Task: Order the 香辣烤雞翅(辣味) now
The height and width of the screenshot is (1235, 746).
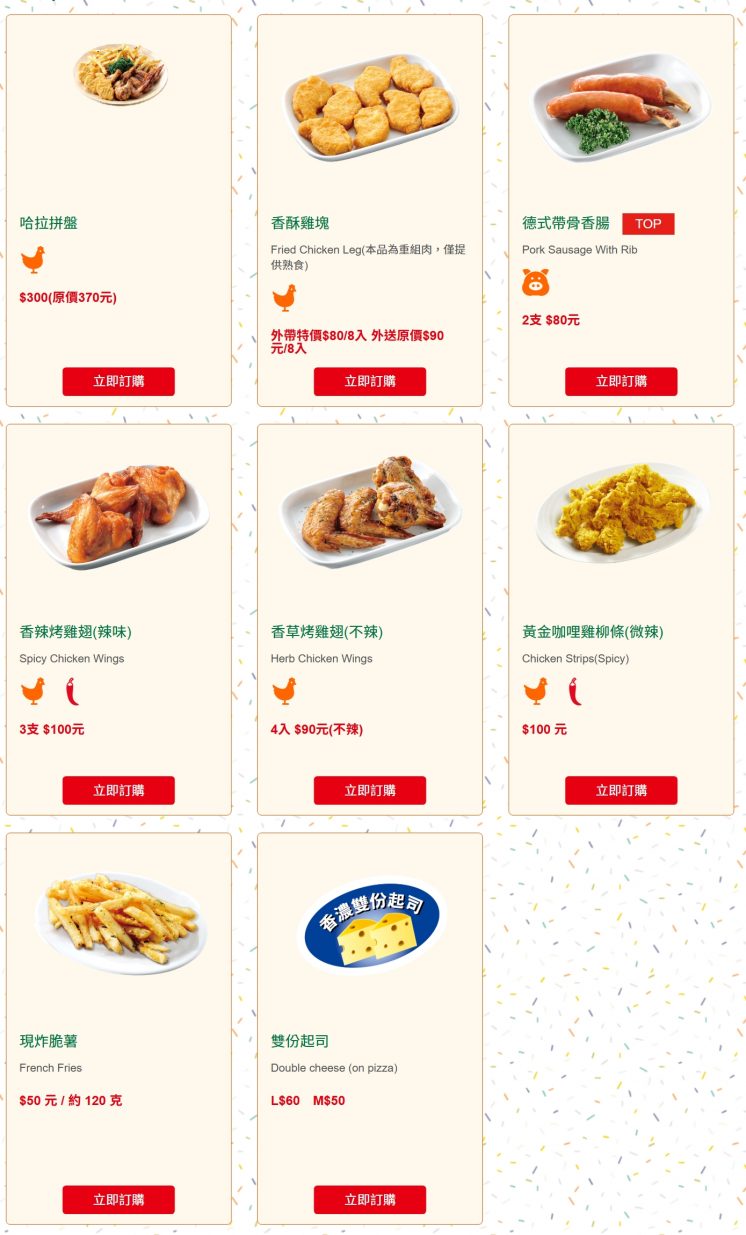Action: pos(118,790)
